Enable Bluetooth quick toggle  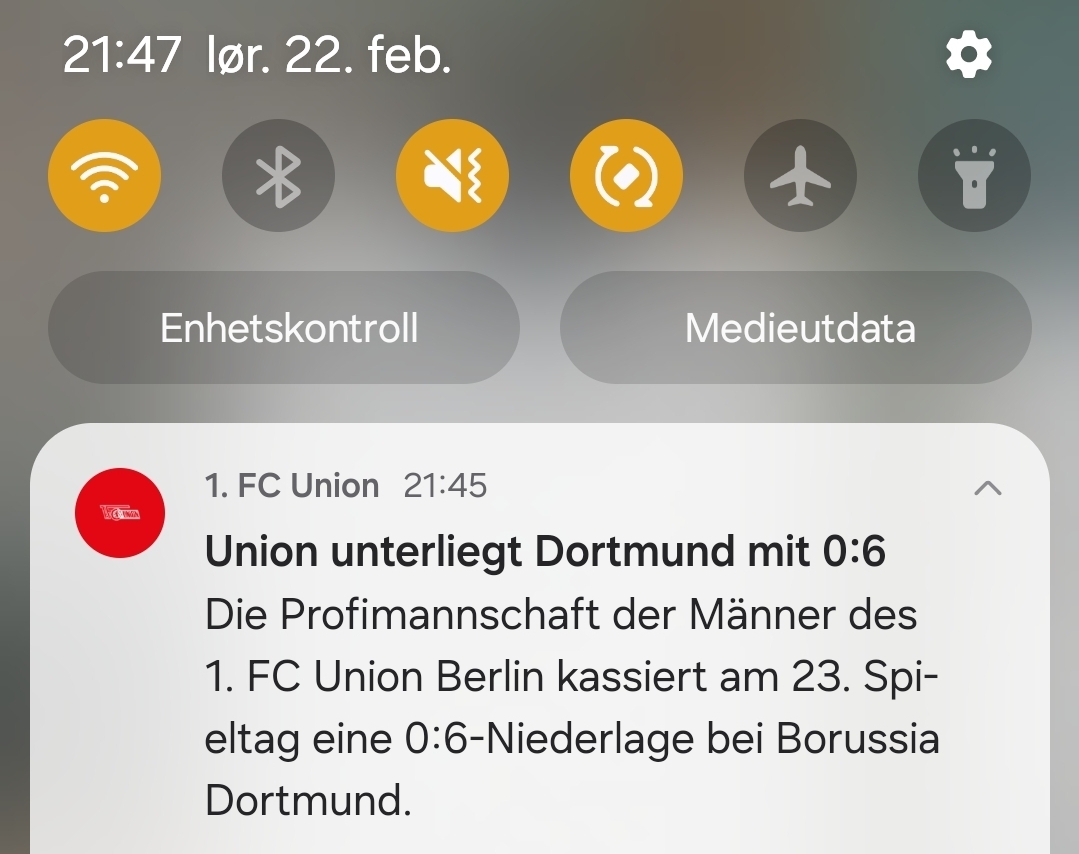click(278, 176)
